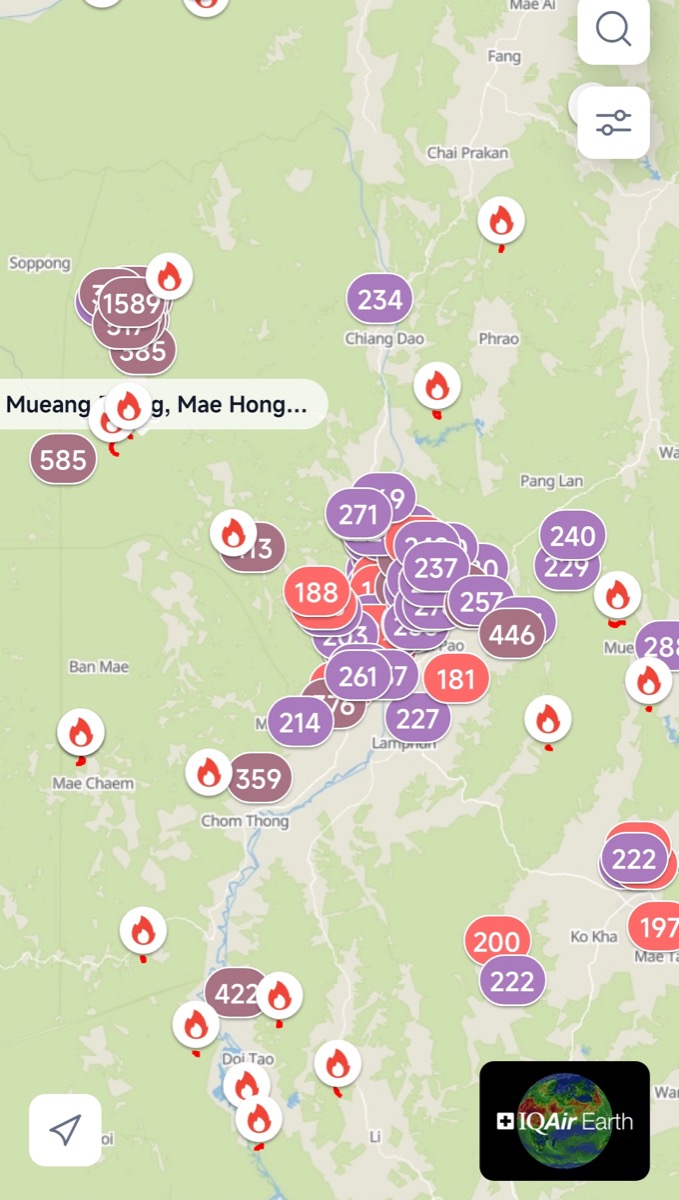Open IQAir Earth view
The width and height of the screenshot is (679, 1200).
[x=564, y=1120]
